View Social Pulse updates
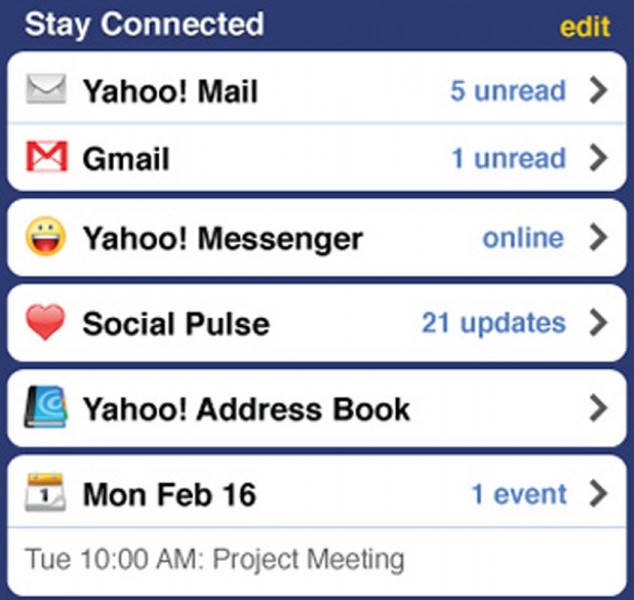The width and height of the screenshot is (634, 600). tap(316, 324)
